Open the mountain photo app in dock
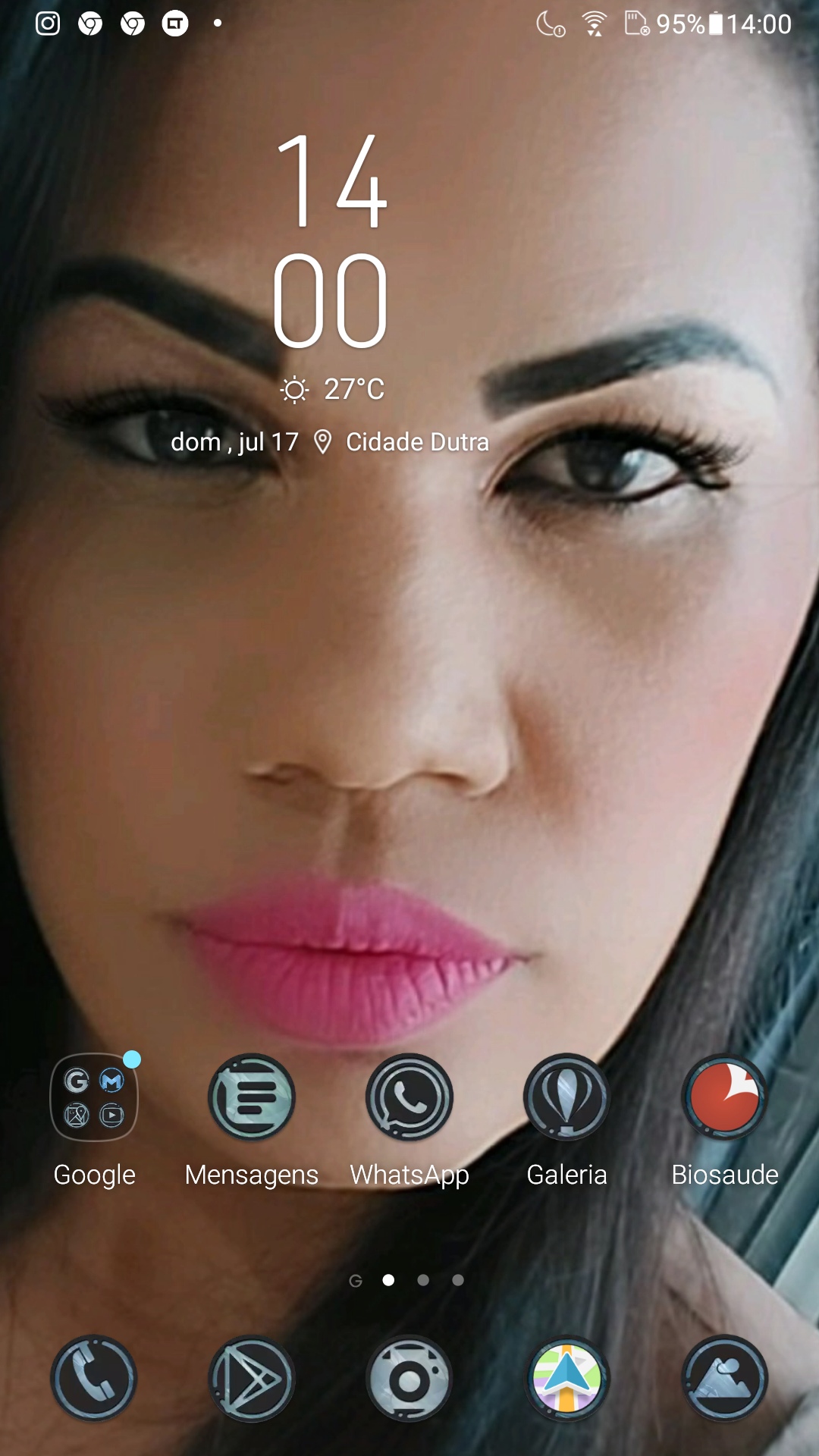The width and height of the screenshot is (819, 1456). click(724, 1377)
